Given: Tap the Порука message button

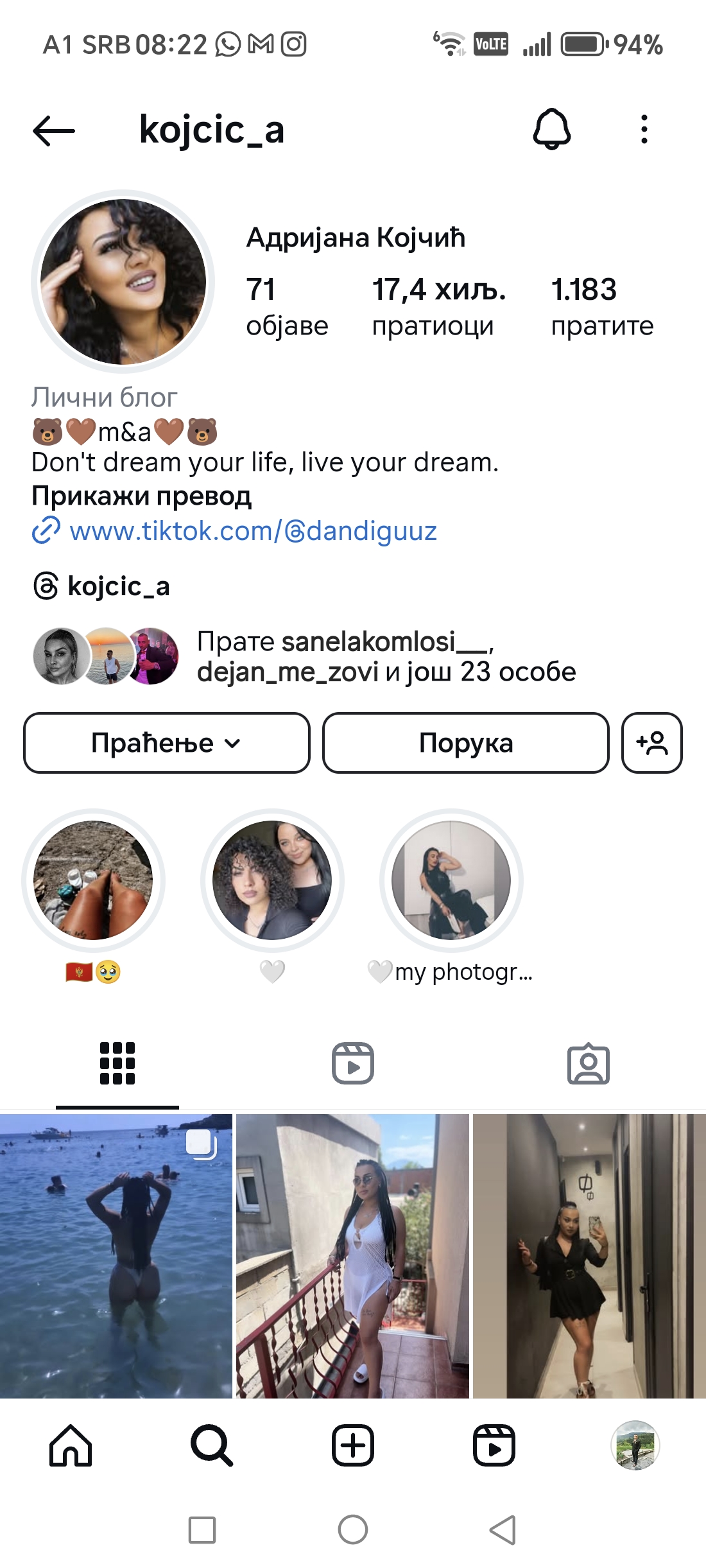Looking at the screenshot, I should (x=466, y=743).
